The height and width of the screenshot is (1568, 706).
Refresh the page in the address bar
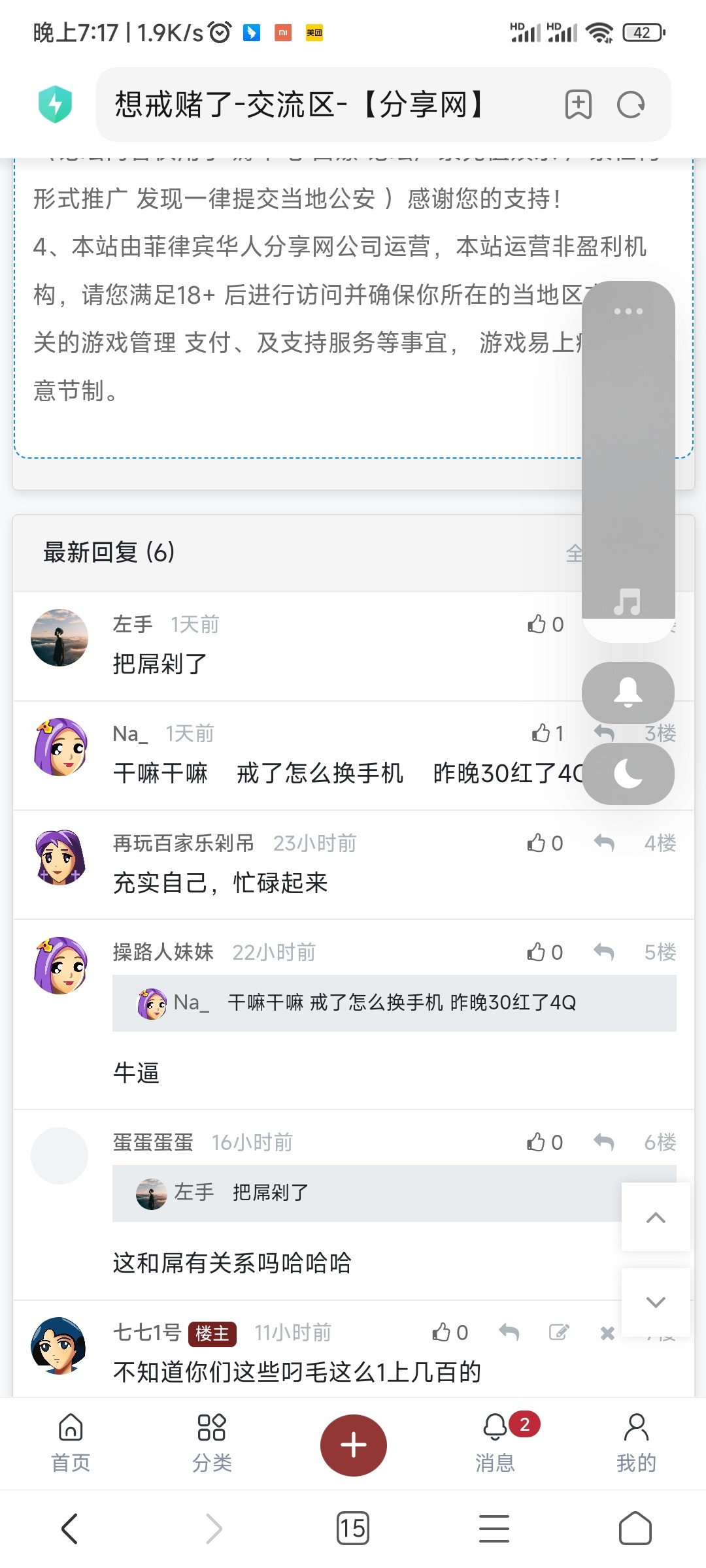[x=630, y=105]
